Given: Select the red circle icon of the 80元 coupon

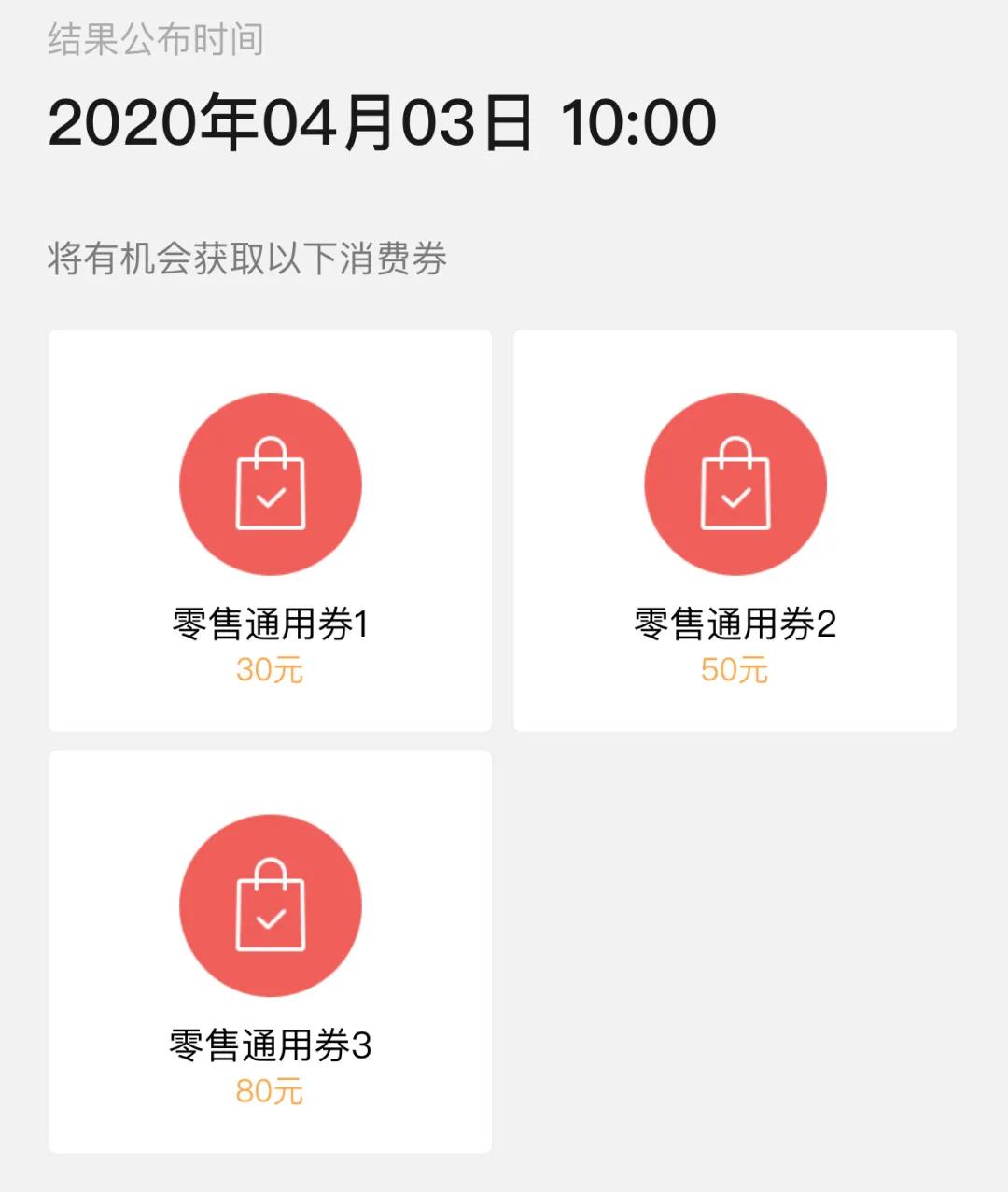Looking at the screenshot, I should 271,903.
